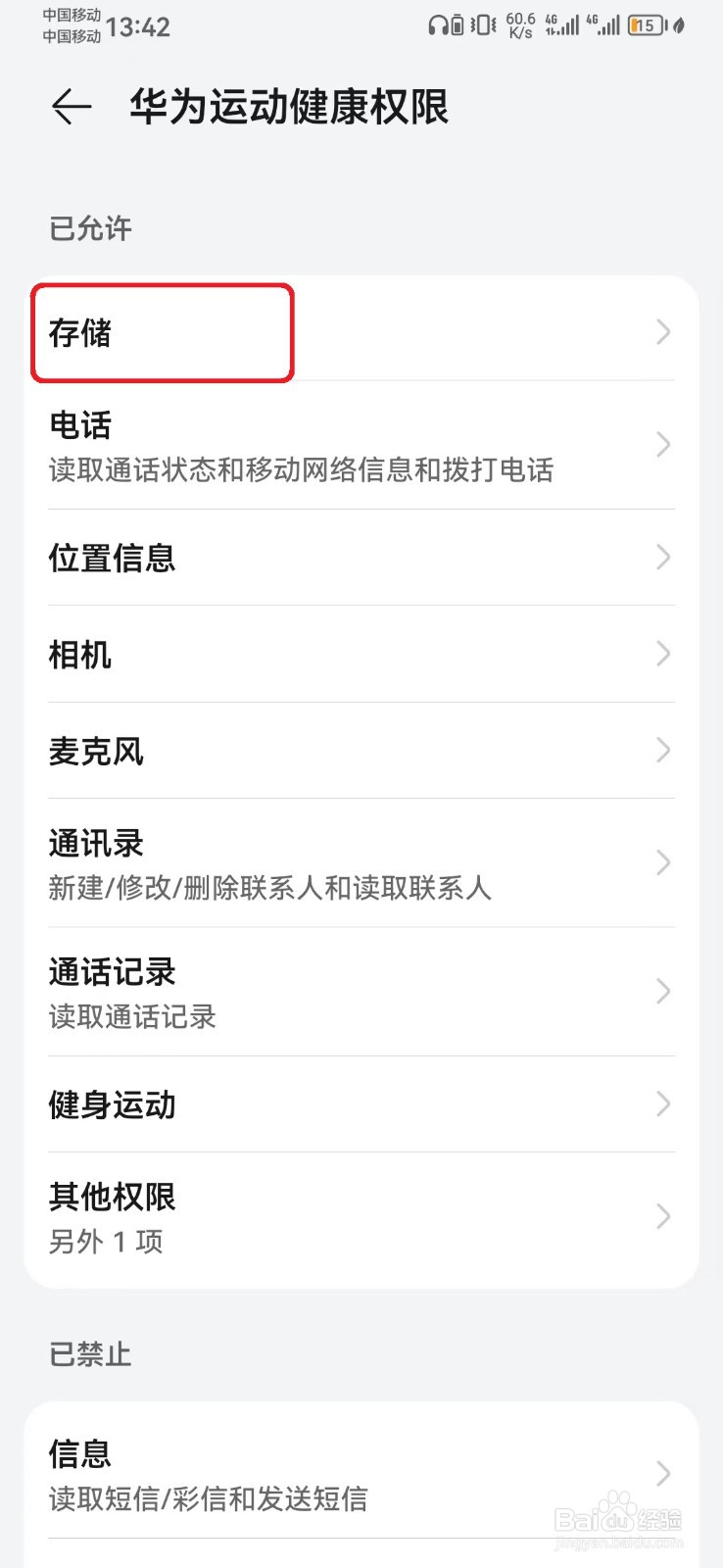Click the headset battery icon in status bar

point(456,25)
